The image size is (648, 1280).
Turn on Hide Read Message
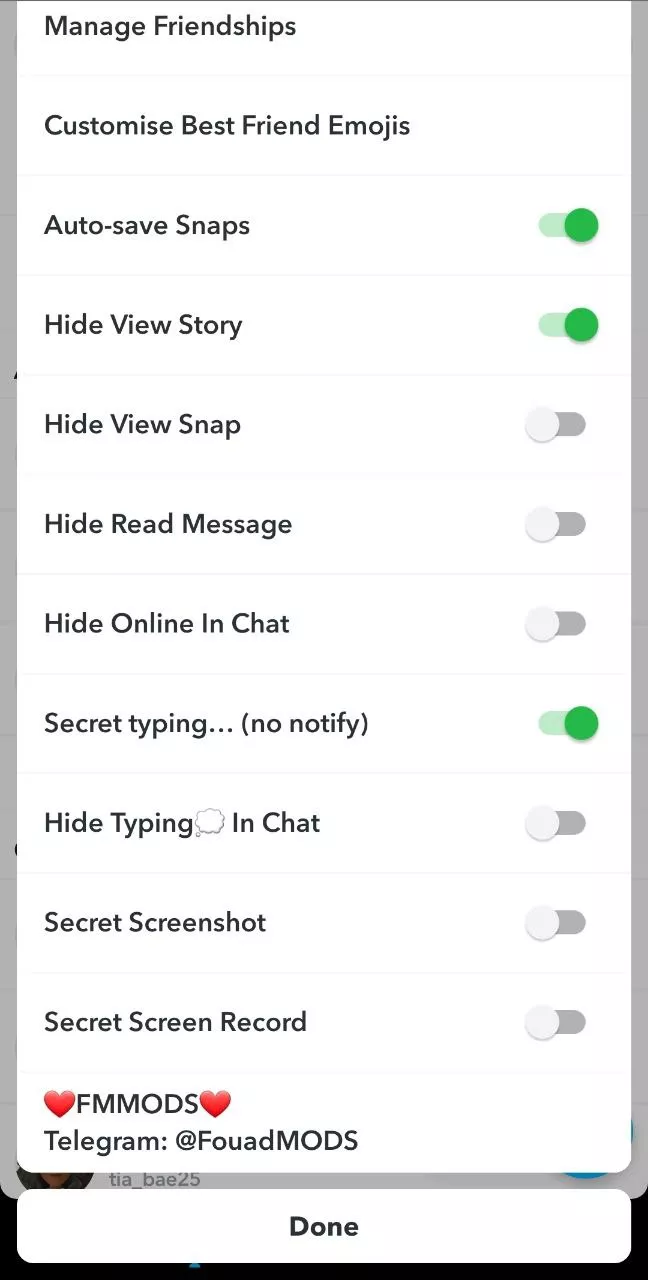[x=556, y=524]
